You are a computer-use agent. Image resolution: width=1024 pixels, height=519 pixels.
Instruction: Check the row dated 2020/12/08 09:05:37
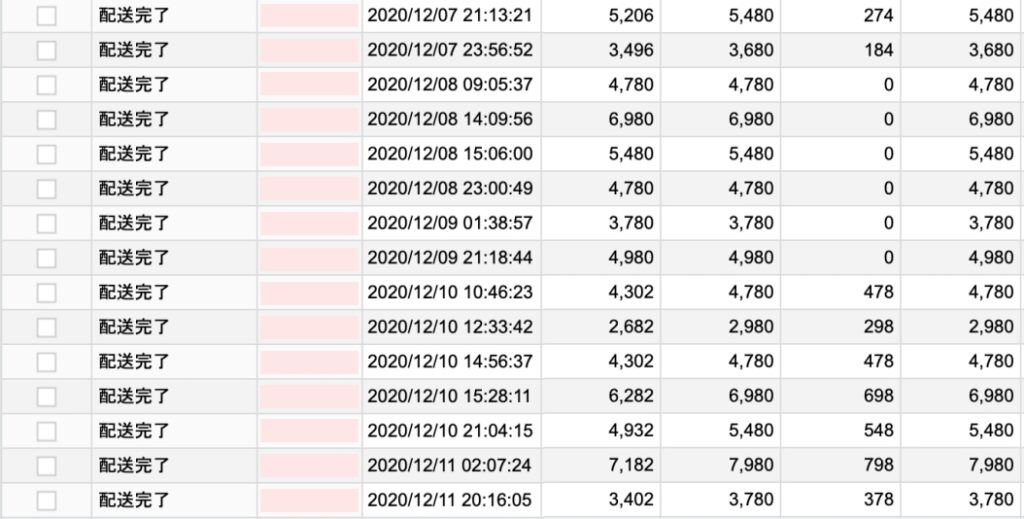pyautogui.click(x=46, y=85)
